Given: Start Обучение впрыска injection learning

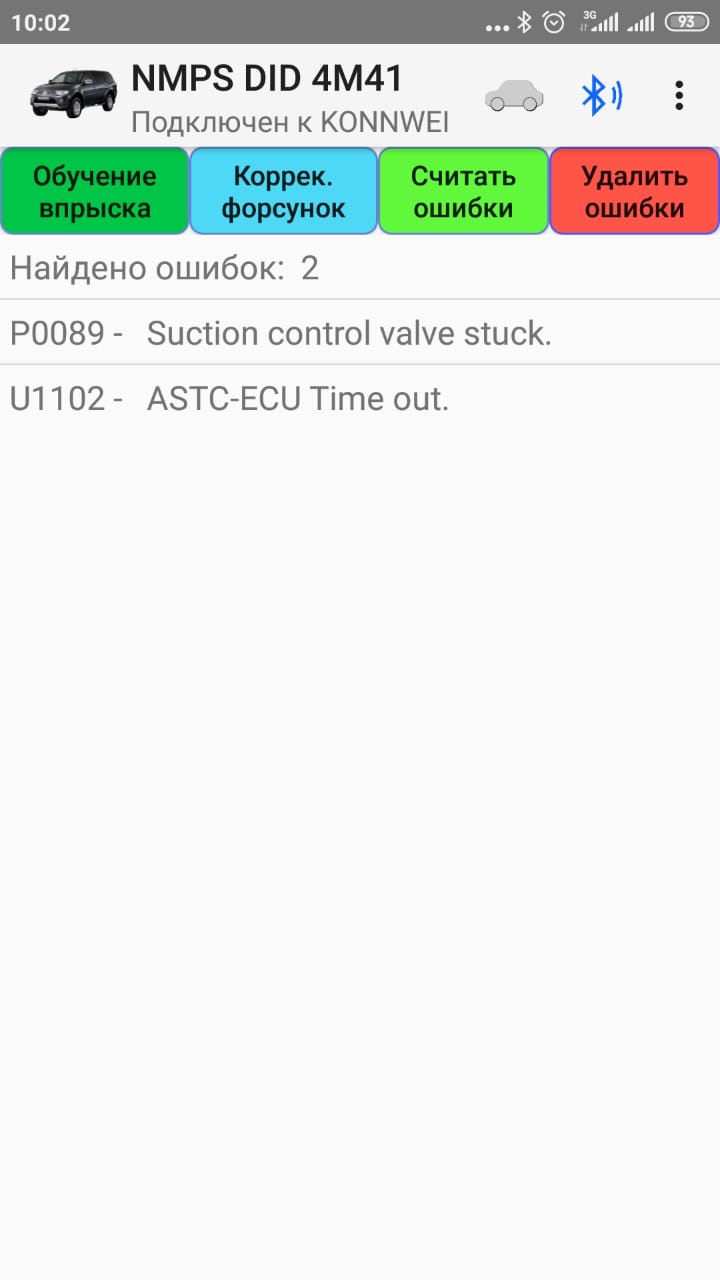Looking at the screenshot, I should [94, 191].
